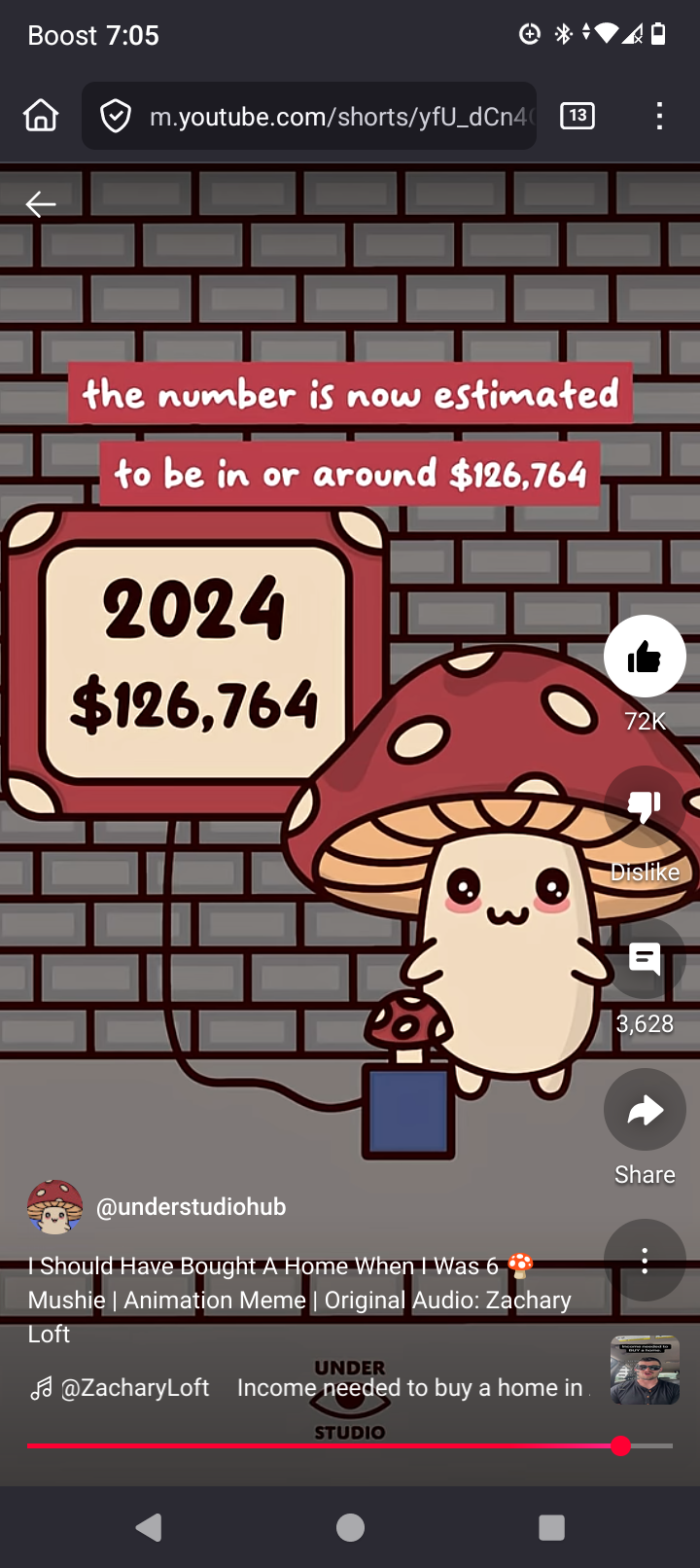
Task: Open the Short's more options menu
Action: coord(645,1262)
